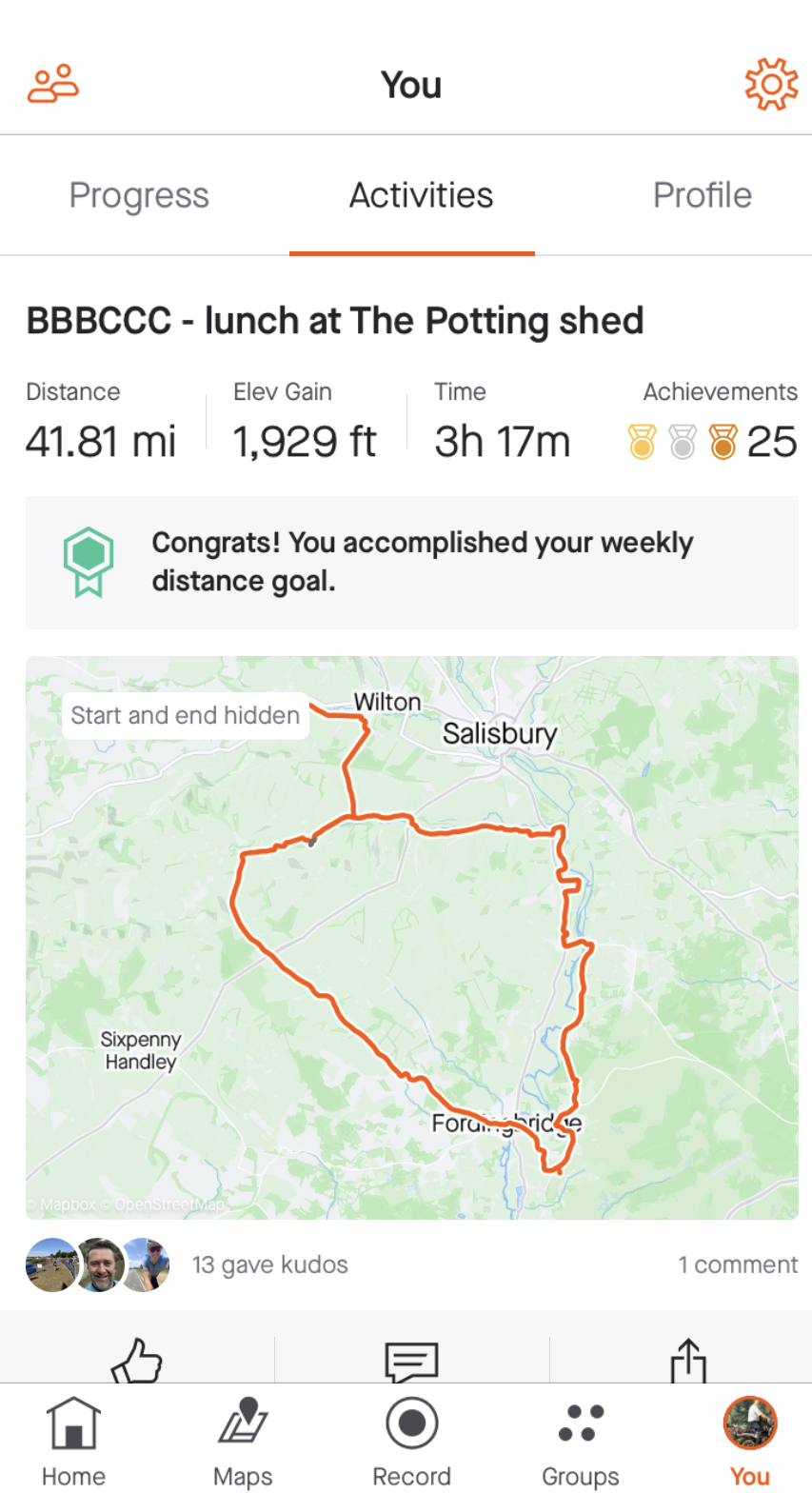Open the Maps tab
The height and width of the screenshot is (1493, 812).
point(243,1440)
